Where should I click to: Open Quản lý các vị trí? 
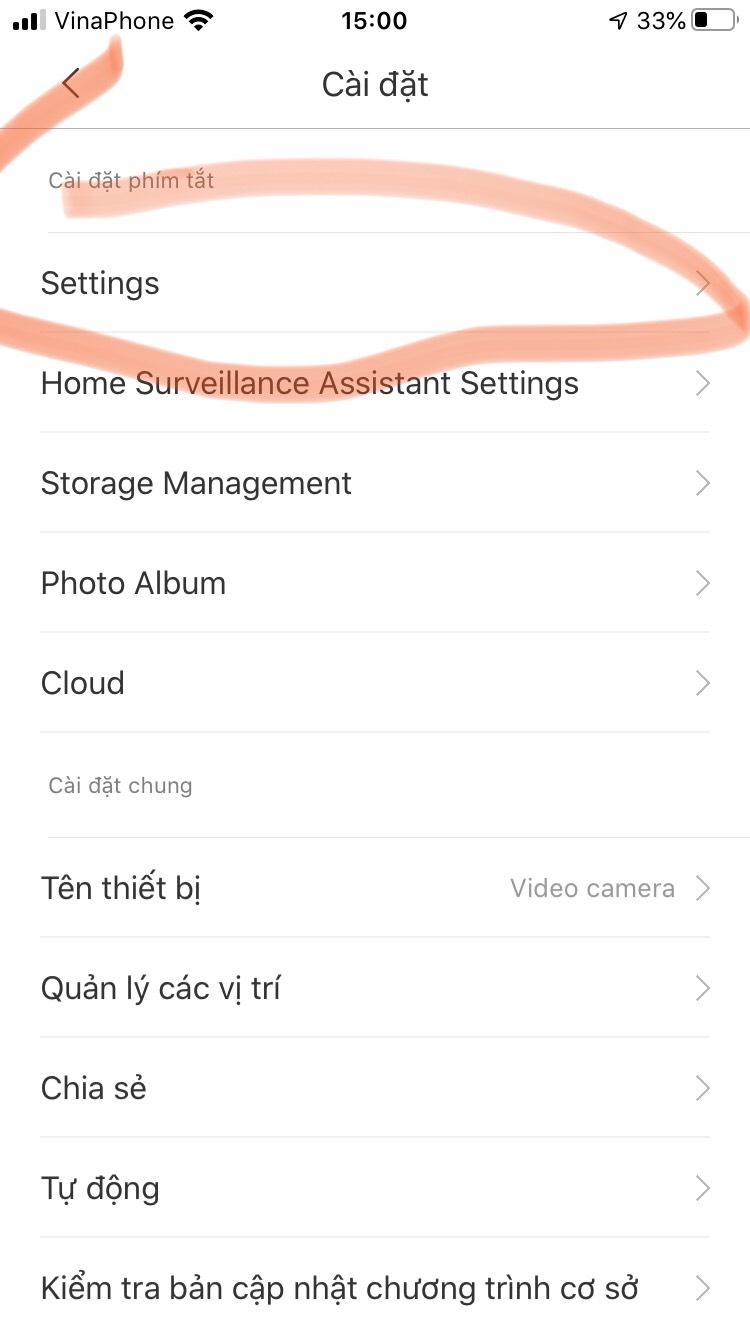(375, 988)
